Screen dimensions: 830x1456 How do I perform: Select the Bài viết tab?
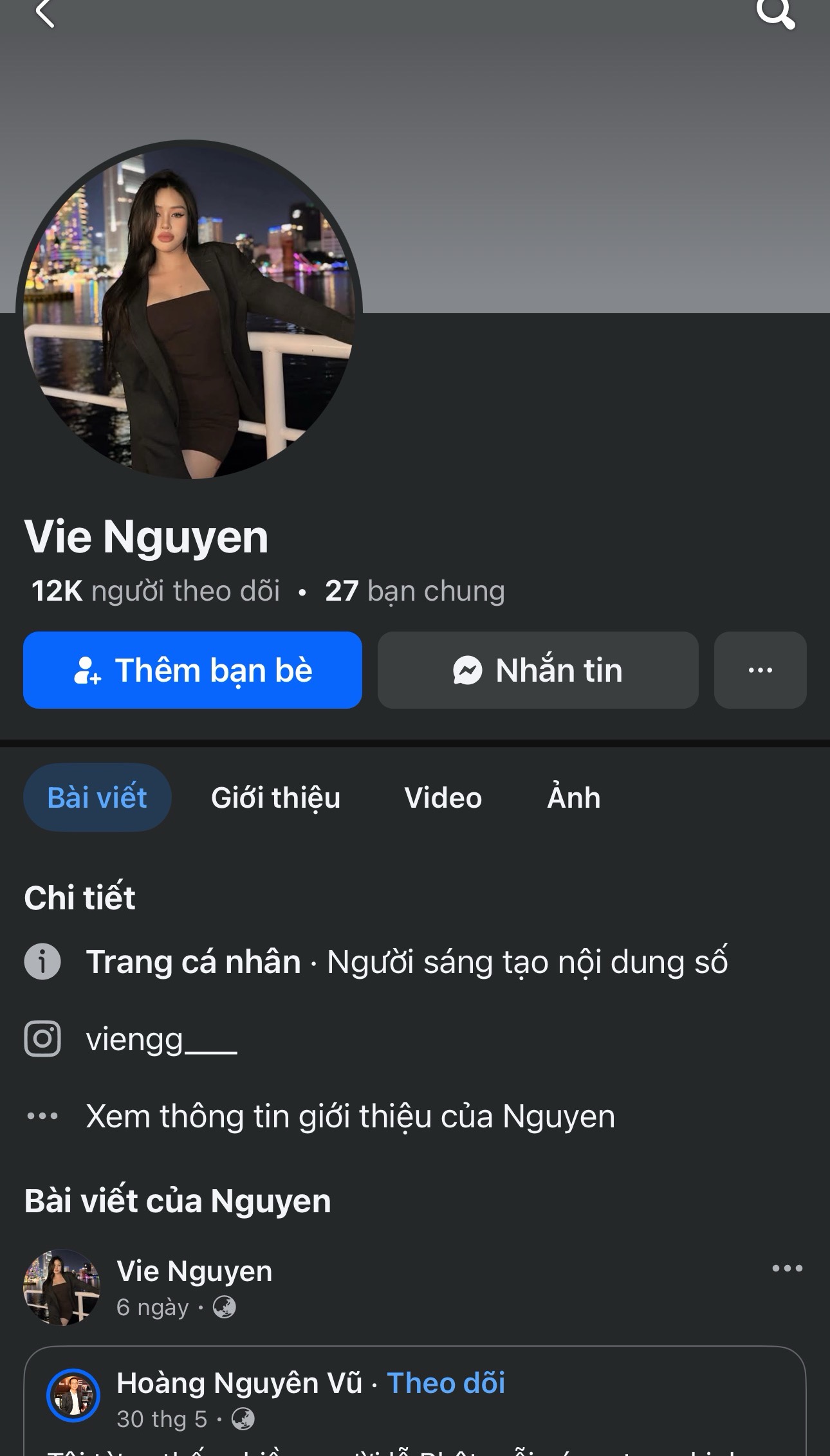pyautogui.click(x=97, y=797)
